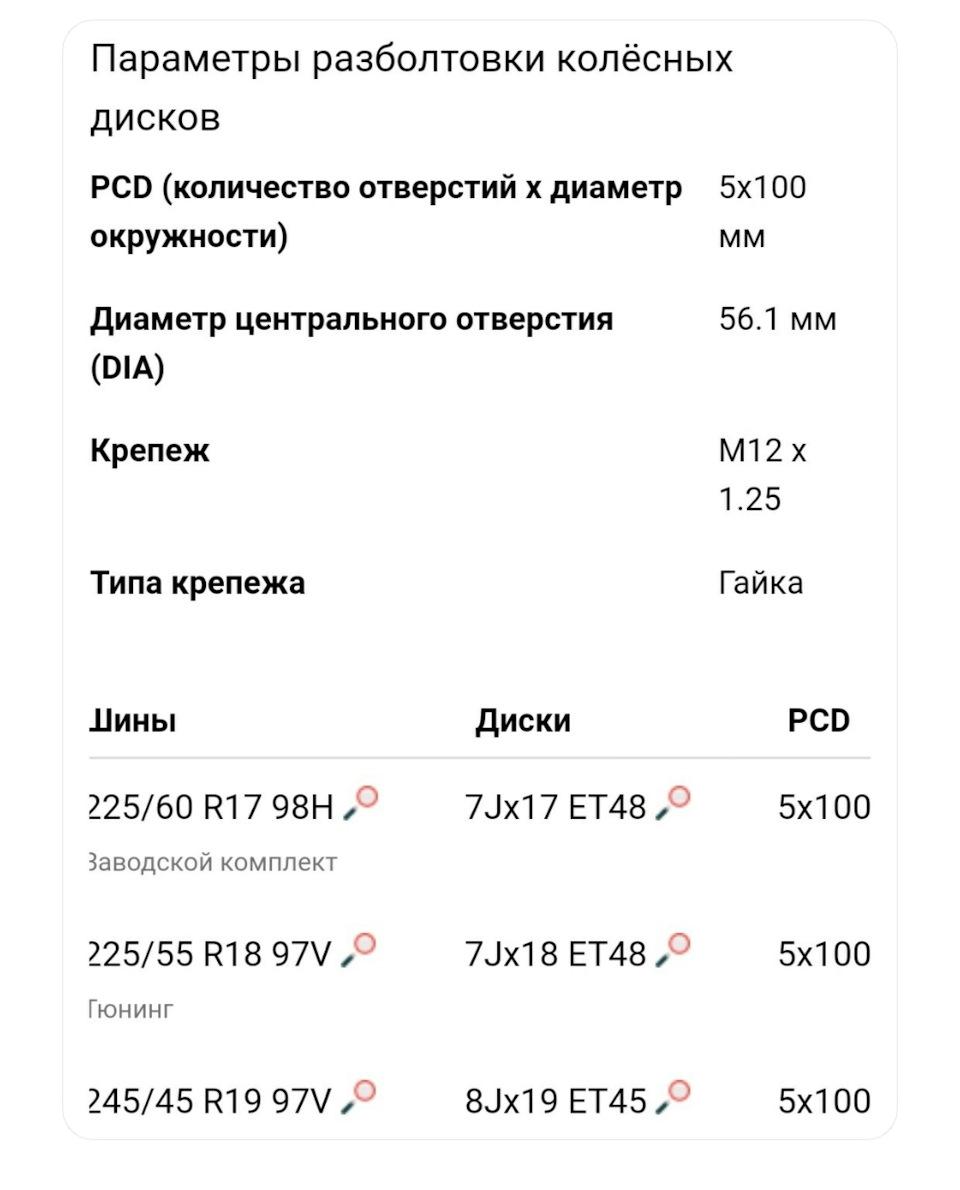This screenshot has height=1190, width=960.
Task: Find 245/45 R19 97V tires via magnifier
Action: [x=359, y=1098]
